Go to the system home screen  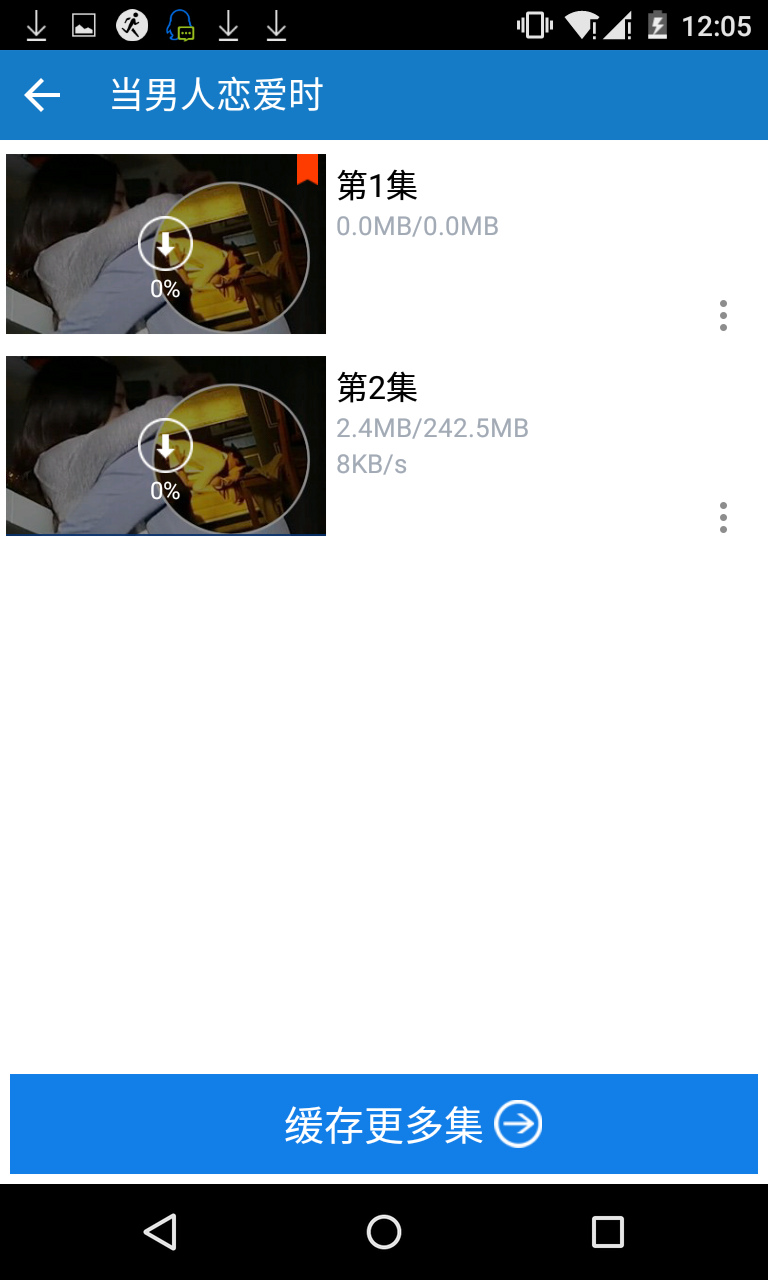pos(384,1232)
